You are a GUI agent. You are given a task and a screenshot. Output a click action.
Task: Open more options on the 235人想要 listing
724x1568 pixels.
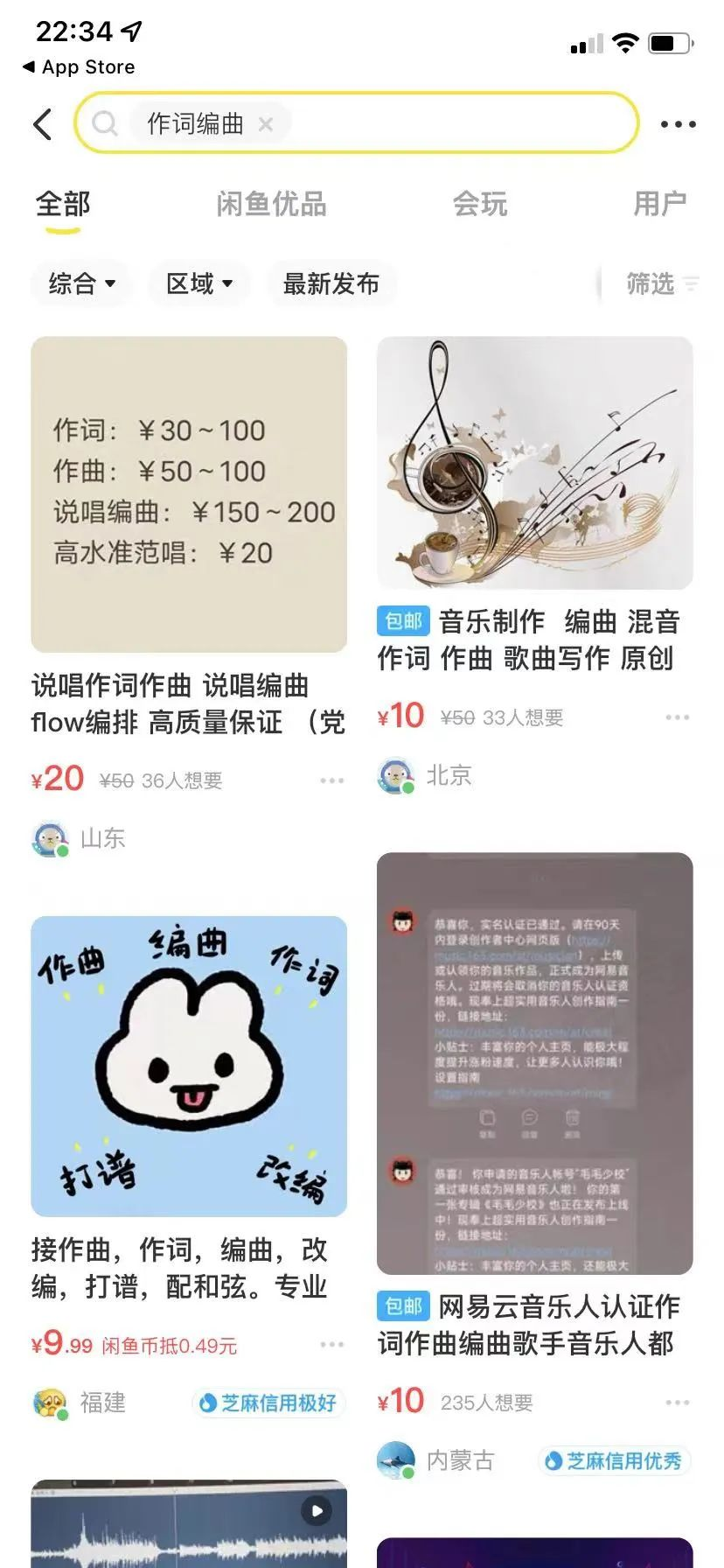[x=678, y=1403]
